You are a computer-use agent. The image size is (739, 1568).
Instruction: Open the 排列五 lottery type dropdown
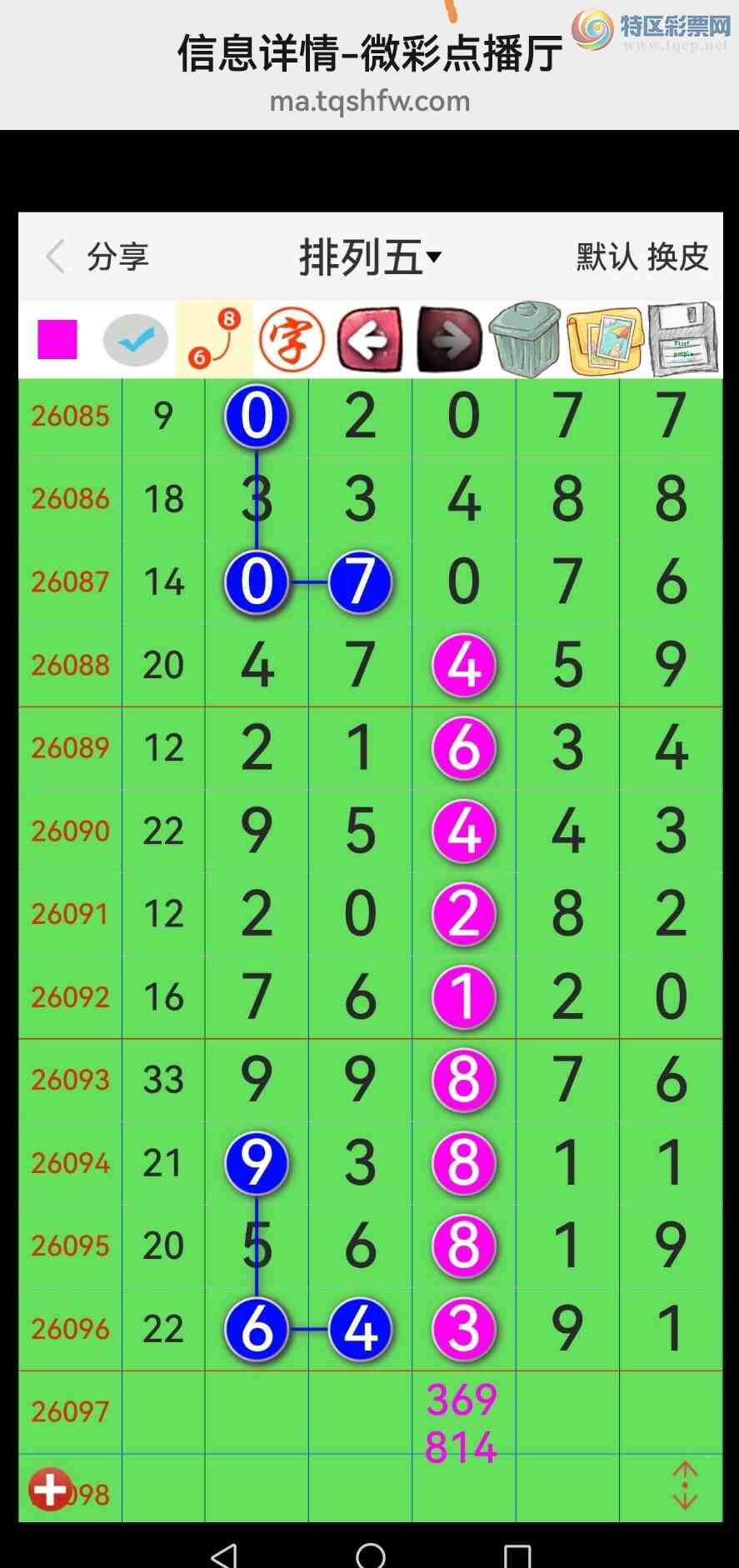click(x=370, y=257)
